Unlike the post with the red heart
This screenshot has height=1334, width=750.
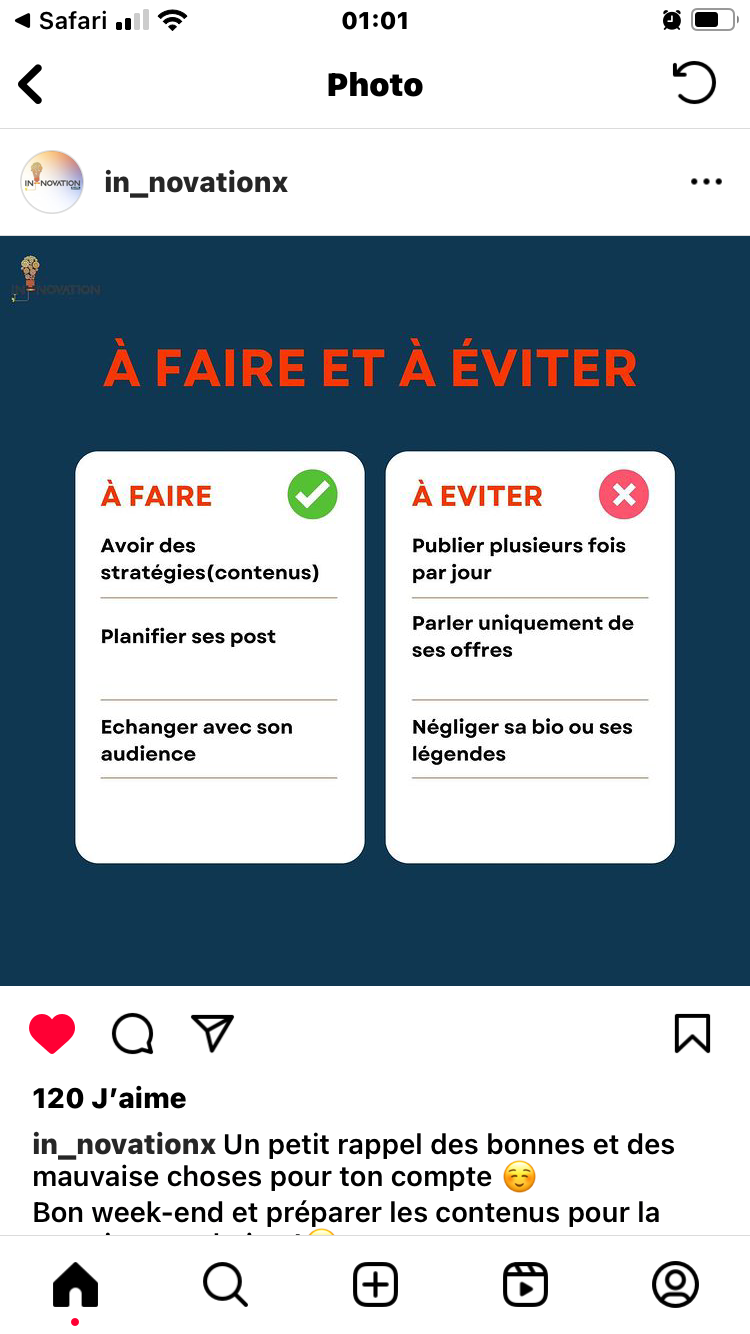[52, 1034]
